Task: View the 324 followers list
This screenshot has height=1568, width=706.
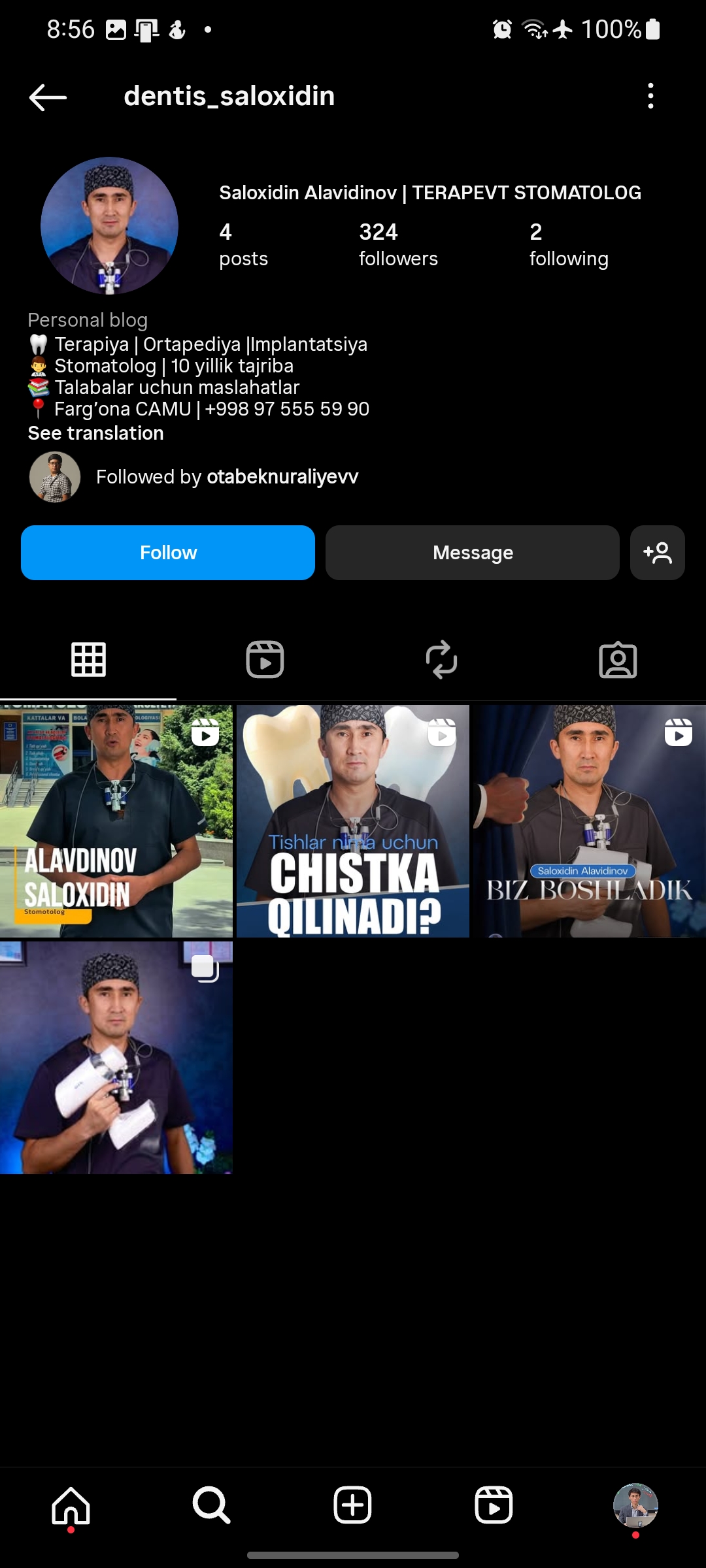Action: click(x=398, y=245)
